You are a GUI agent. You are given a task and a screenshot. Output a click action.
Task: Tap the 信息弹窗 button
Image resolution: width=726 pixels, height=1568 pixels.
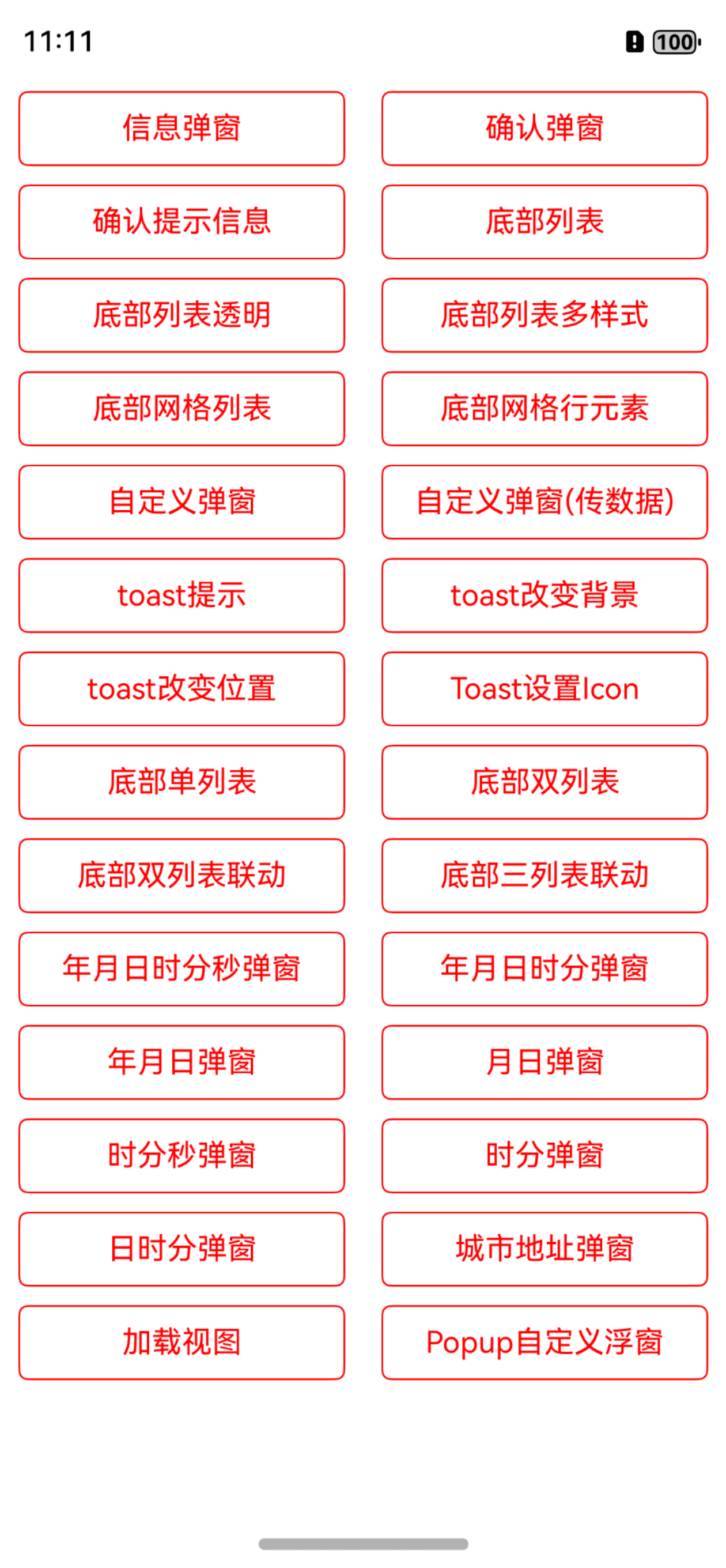181,129
